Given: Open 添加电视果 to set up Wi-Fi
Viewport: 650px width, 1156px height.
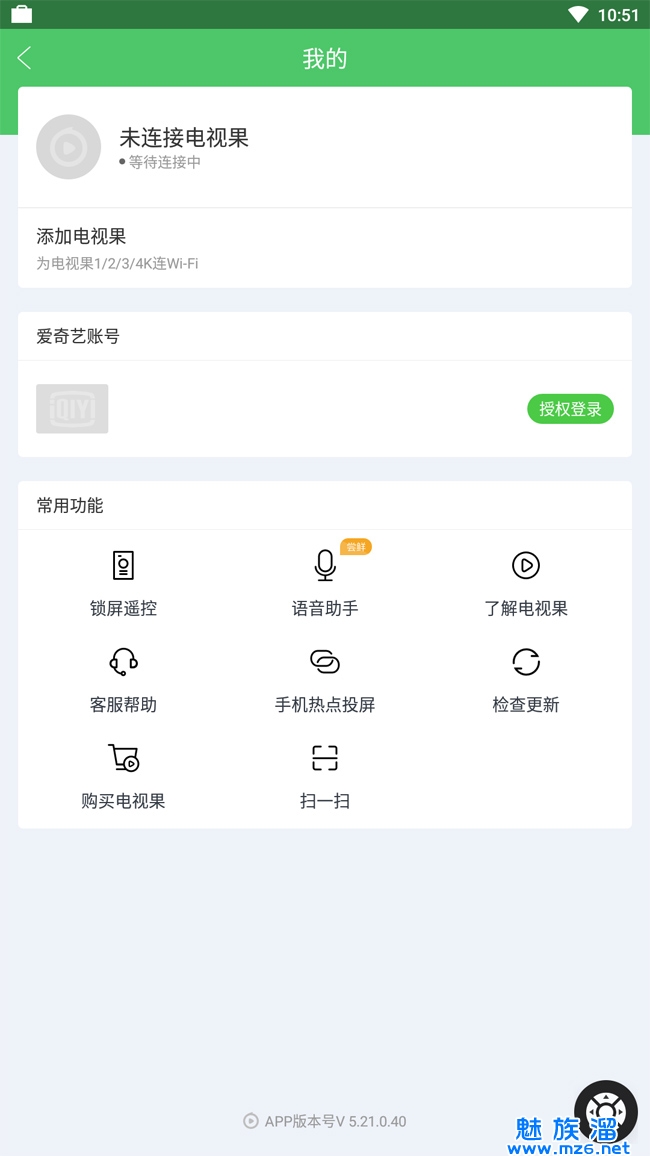Looking at the screenshot, I should (x=324, y=248).
